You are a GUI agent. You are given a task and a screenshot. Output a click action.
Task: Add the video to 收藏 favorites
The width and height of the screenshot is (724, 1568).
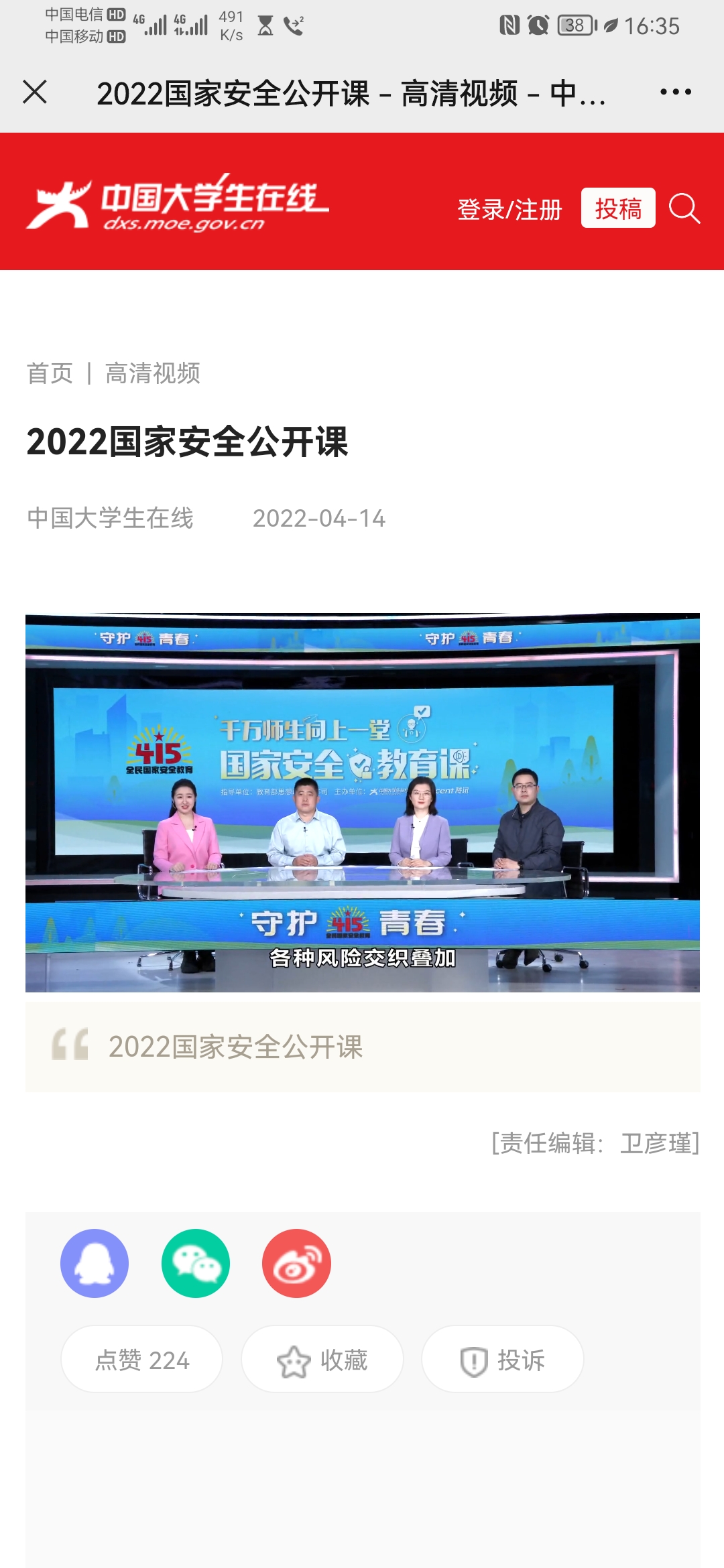pos(322,1360)
